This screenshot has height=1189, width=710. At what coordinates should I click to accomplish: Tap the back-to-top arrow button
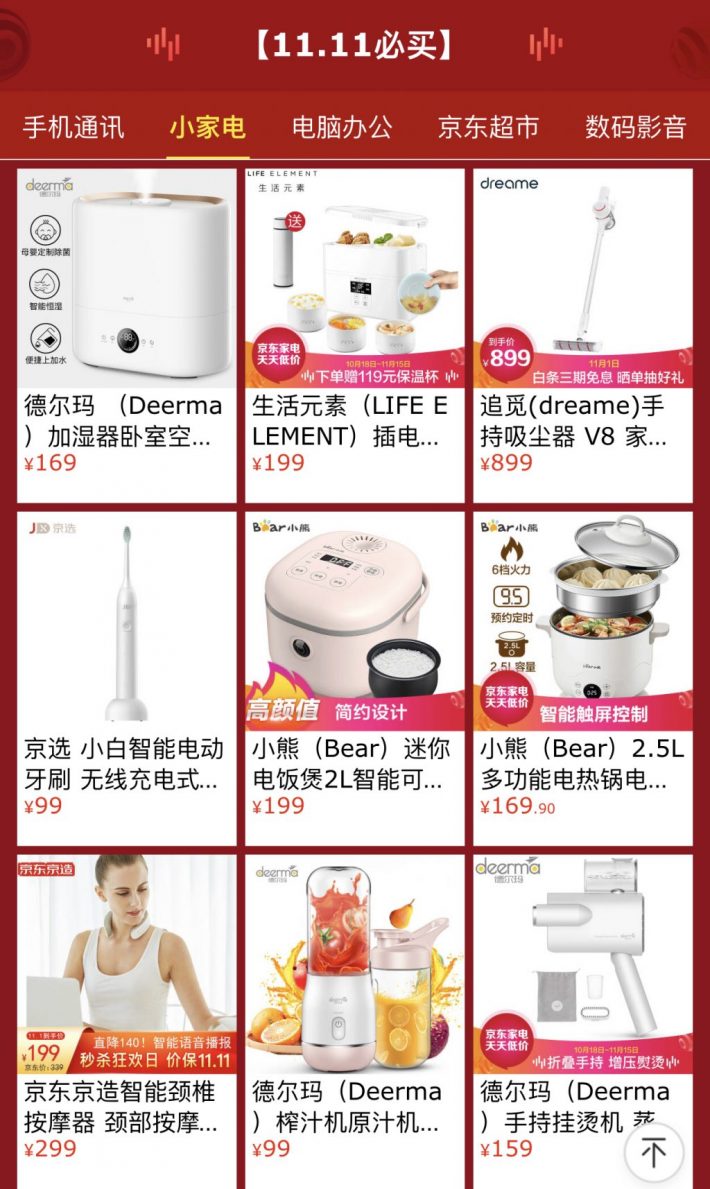click(x=654, y=1153)
